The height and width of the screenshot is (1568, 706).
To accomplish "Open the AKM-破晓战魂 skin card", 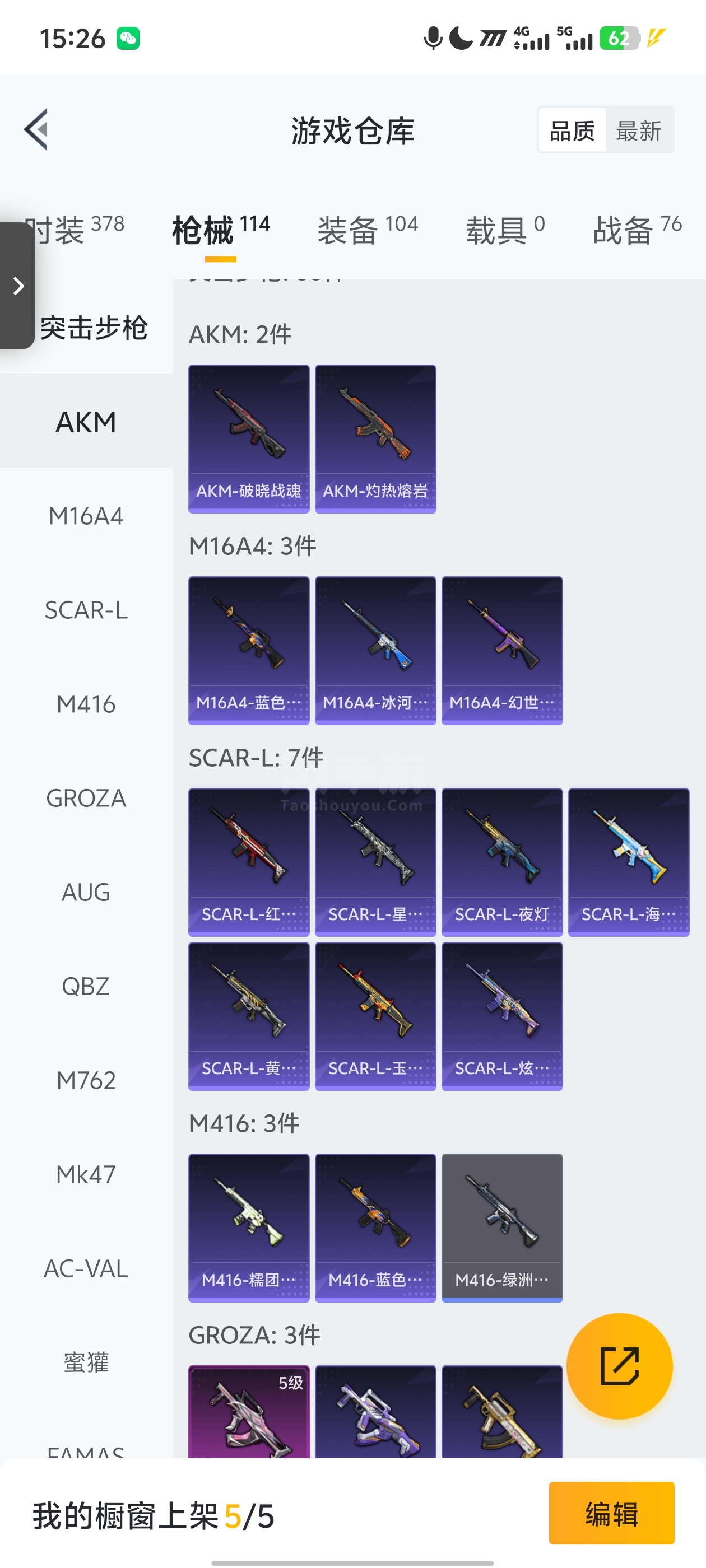I will click(249, 438).
